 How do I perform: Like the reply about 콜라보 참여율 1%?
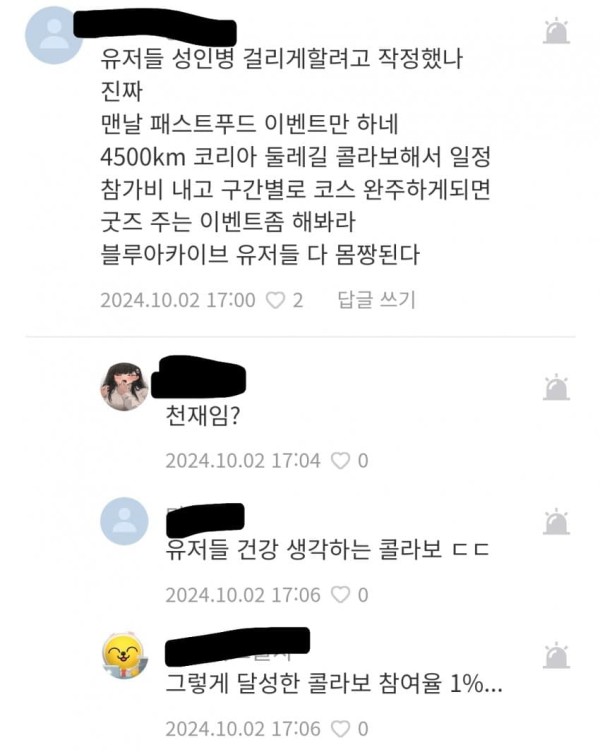(340, 727)
